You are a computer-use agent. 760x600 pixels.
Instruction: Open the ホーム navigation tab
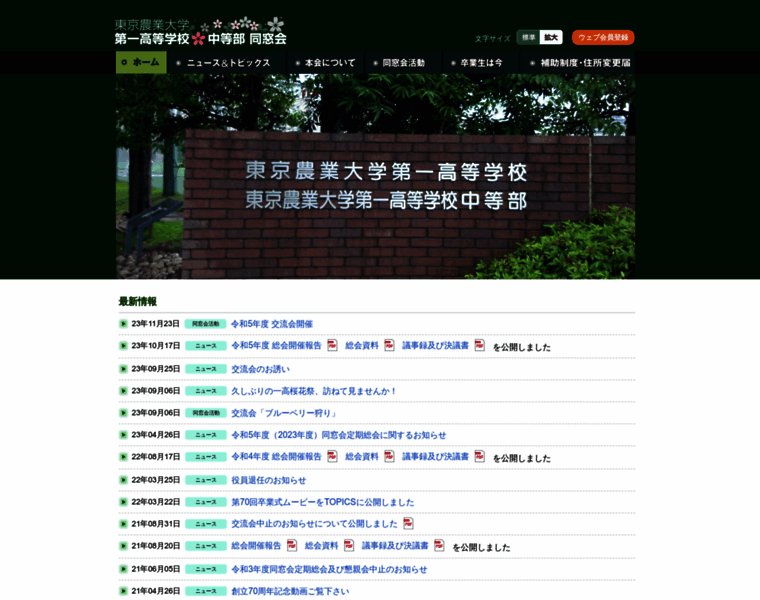tap(141, 62)
